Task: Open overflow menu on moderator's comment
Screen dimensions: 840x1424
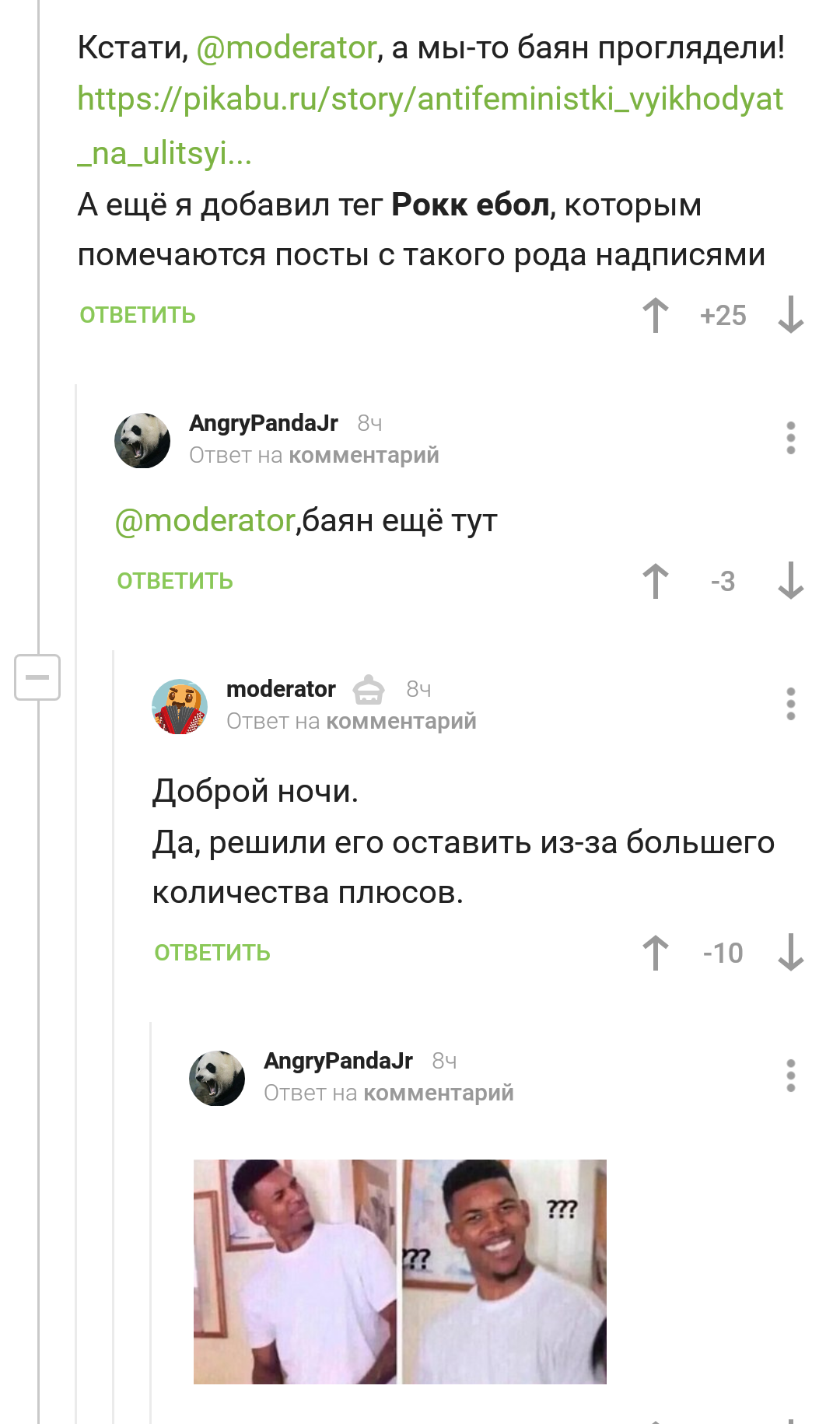Action: pyautogui.click(x=790, y=704)
